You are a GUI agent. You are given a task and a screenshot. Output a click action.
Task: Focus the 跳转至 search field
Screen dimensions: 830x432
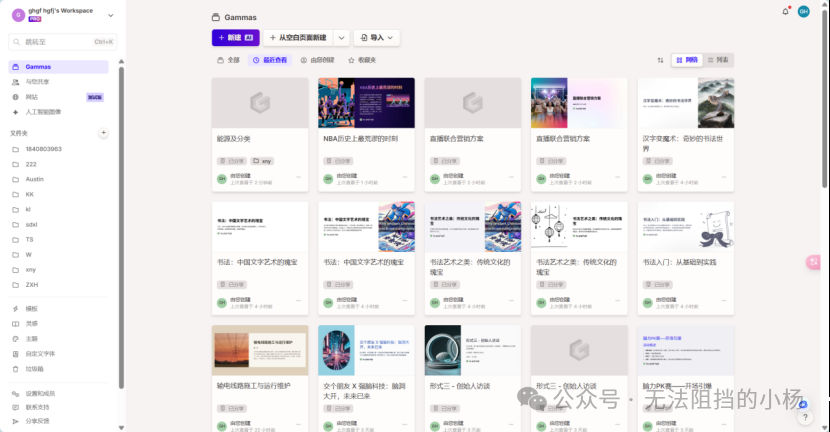pyautogui.click(x=60, y=42)
